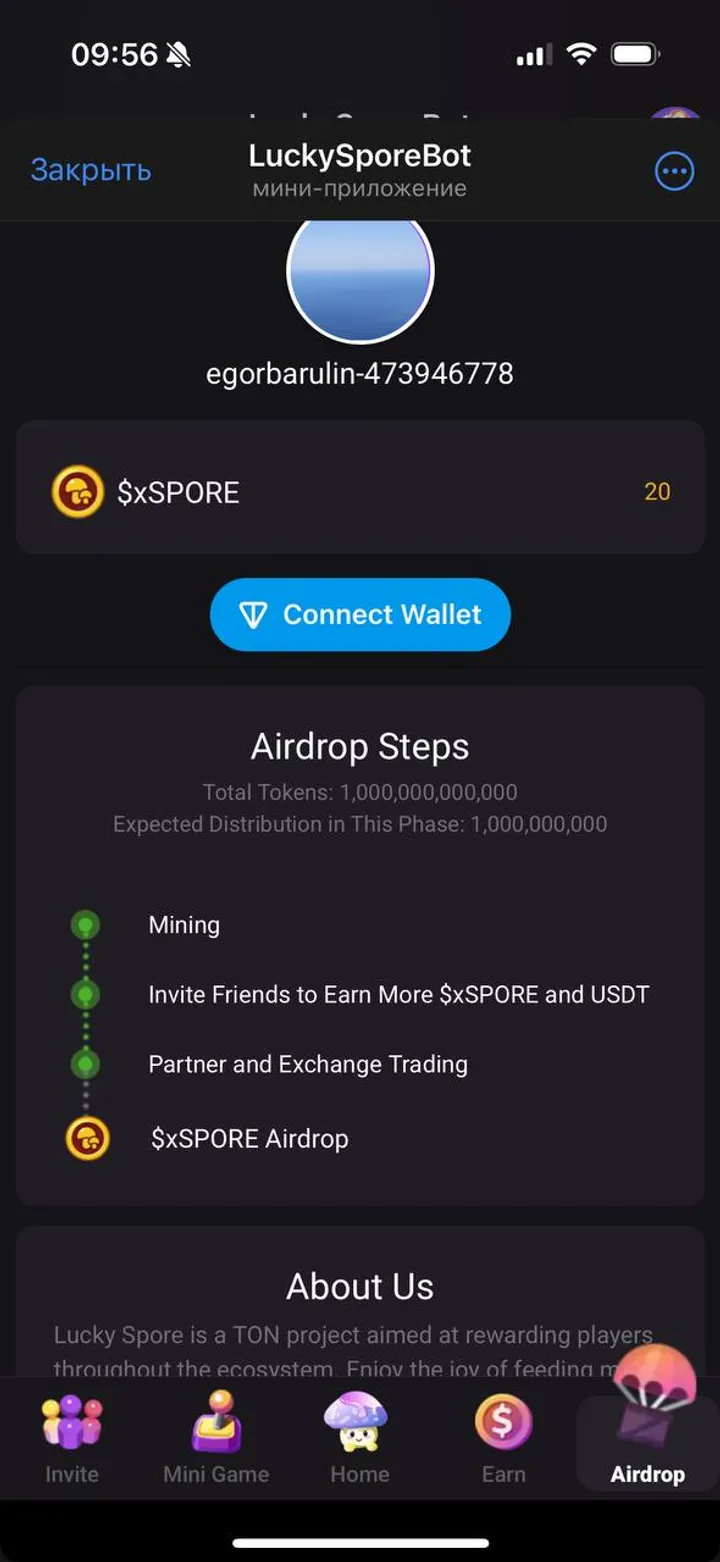Tap the floating parachute gift icon
Screen dimensions: 720x1562
(x=655, y=1380)
